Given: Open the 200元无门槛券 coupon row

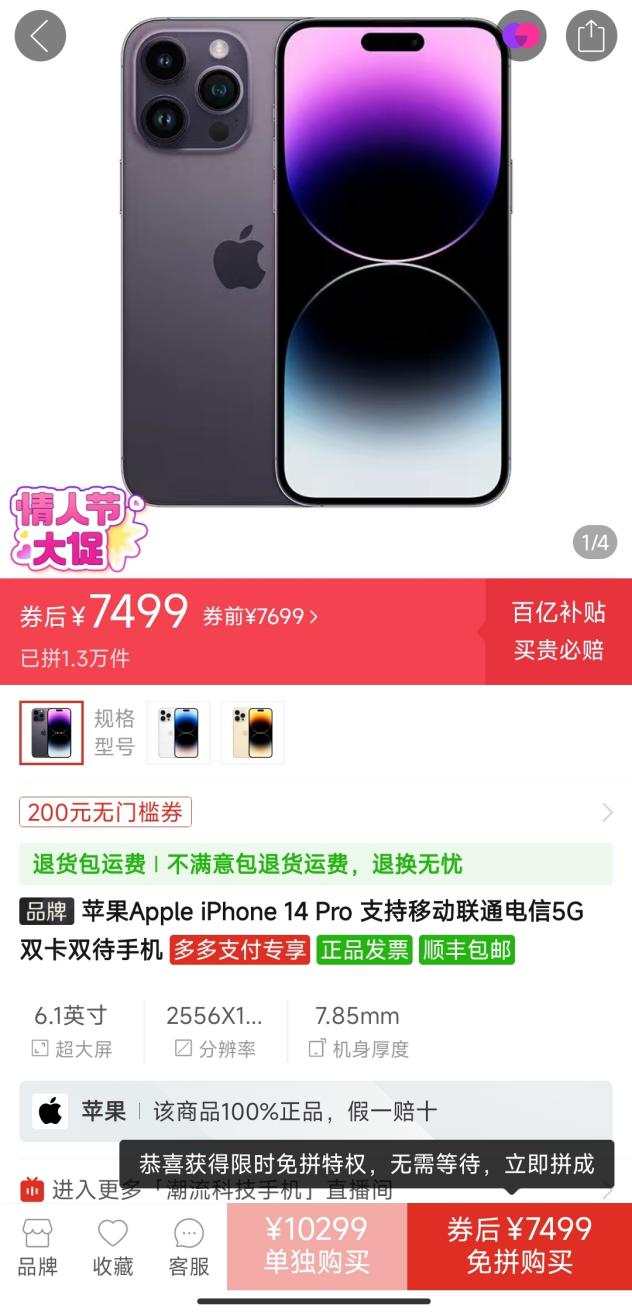Looking at the screenshot, I should click(316, 812).
